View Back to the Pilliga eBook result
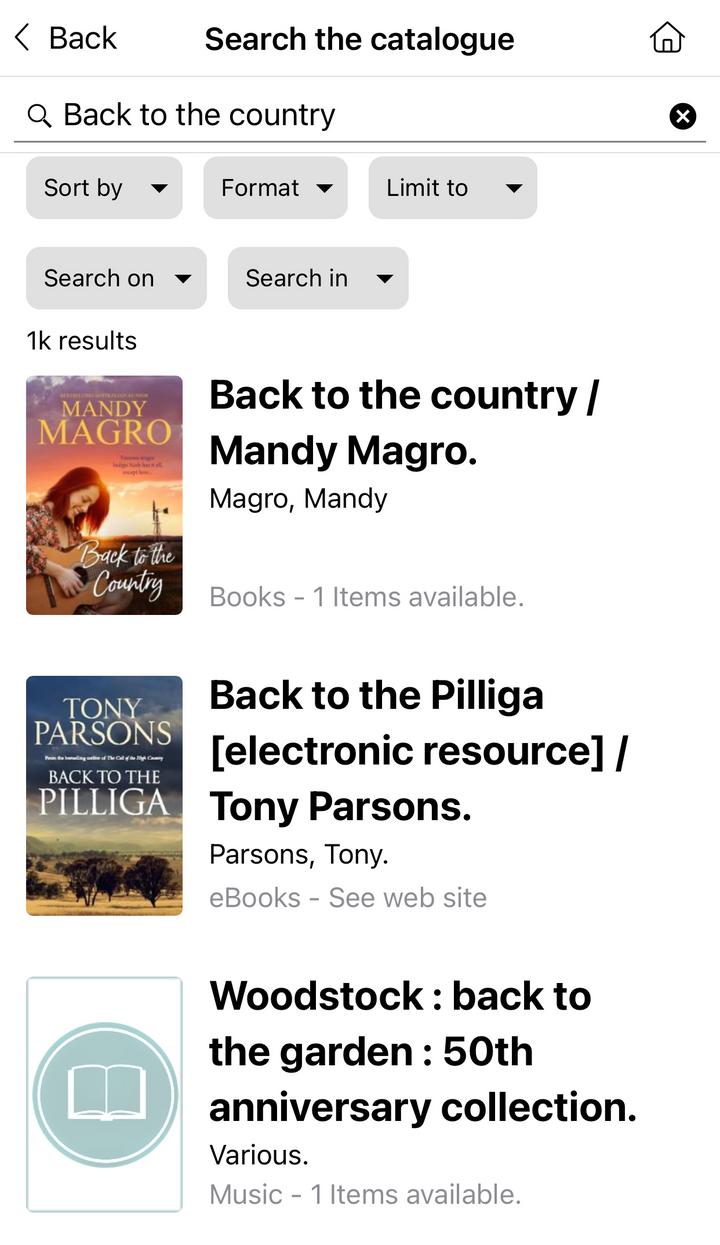 [360, 795]
